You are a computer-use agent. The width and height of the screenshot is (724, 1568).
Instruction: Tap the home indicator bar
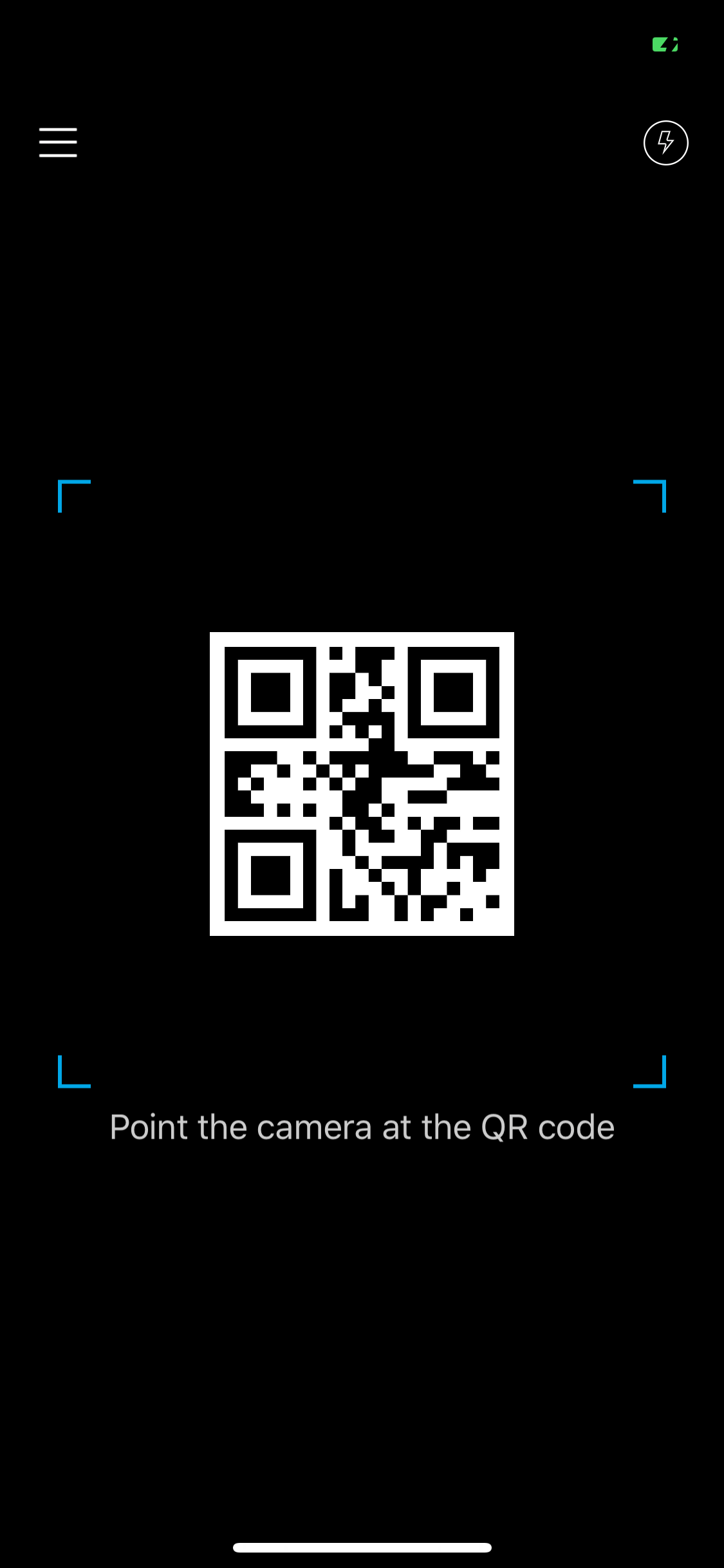pyautogui.click(x=362, y=1547)
